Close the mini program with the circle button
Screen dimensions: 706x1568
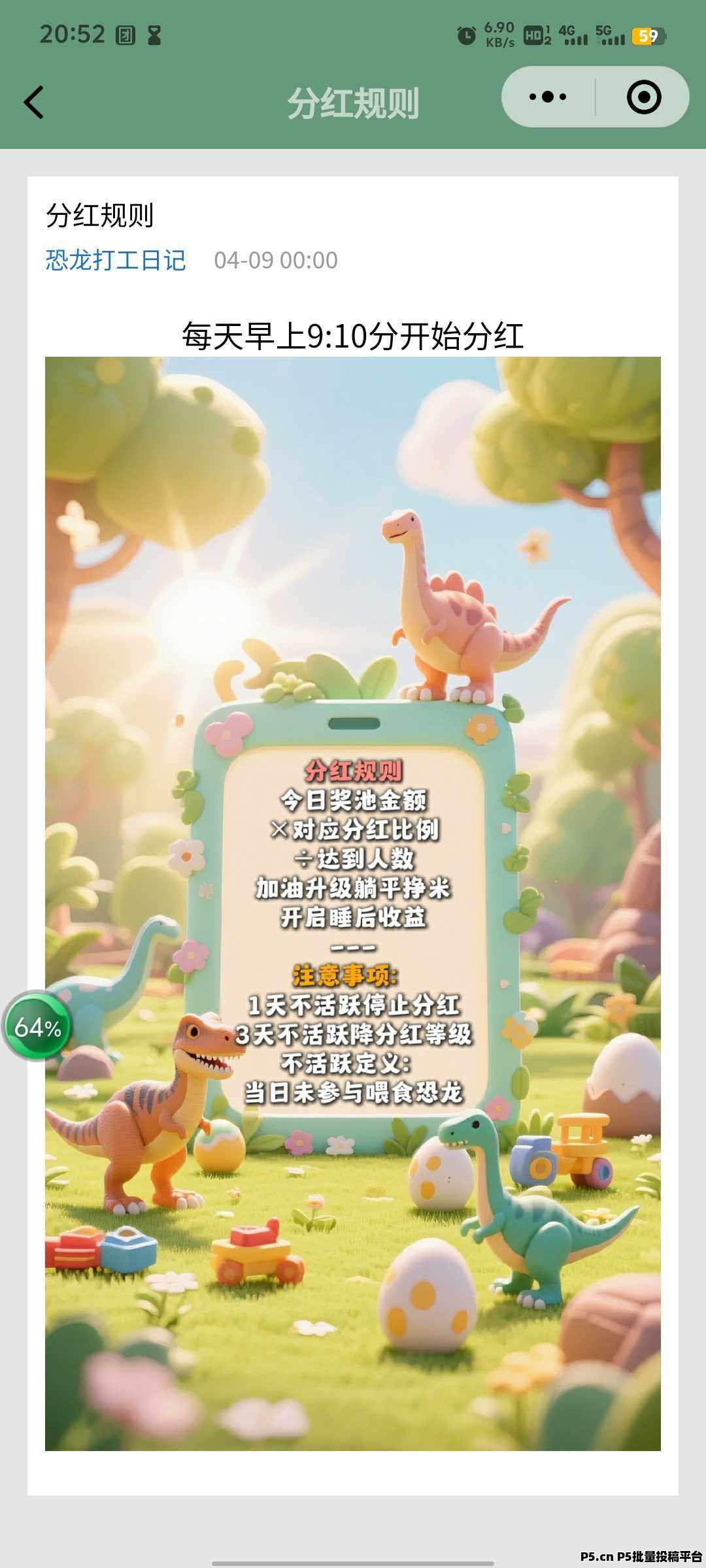pos(644,97)
